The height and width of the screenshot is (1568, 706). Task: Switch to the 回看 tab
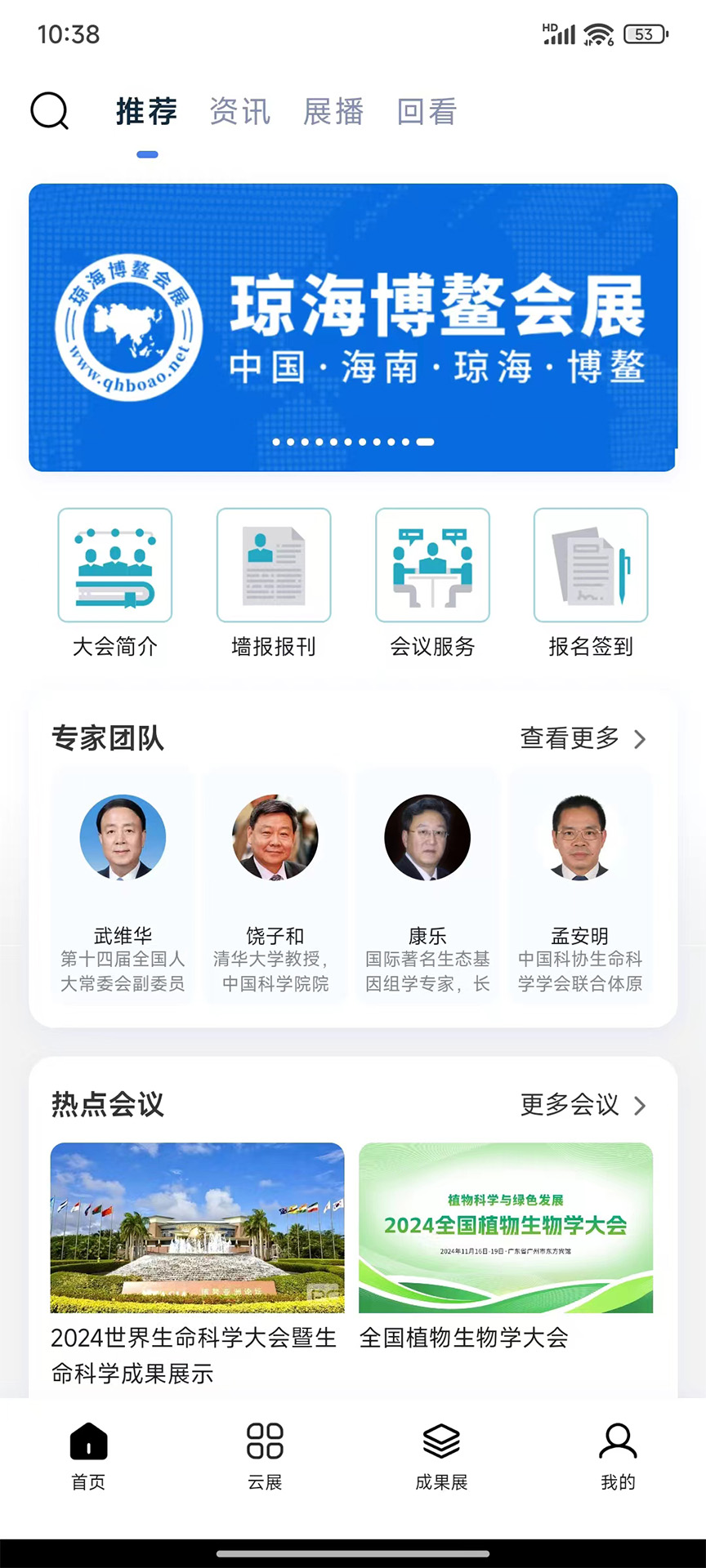coord(426,112)
